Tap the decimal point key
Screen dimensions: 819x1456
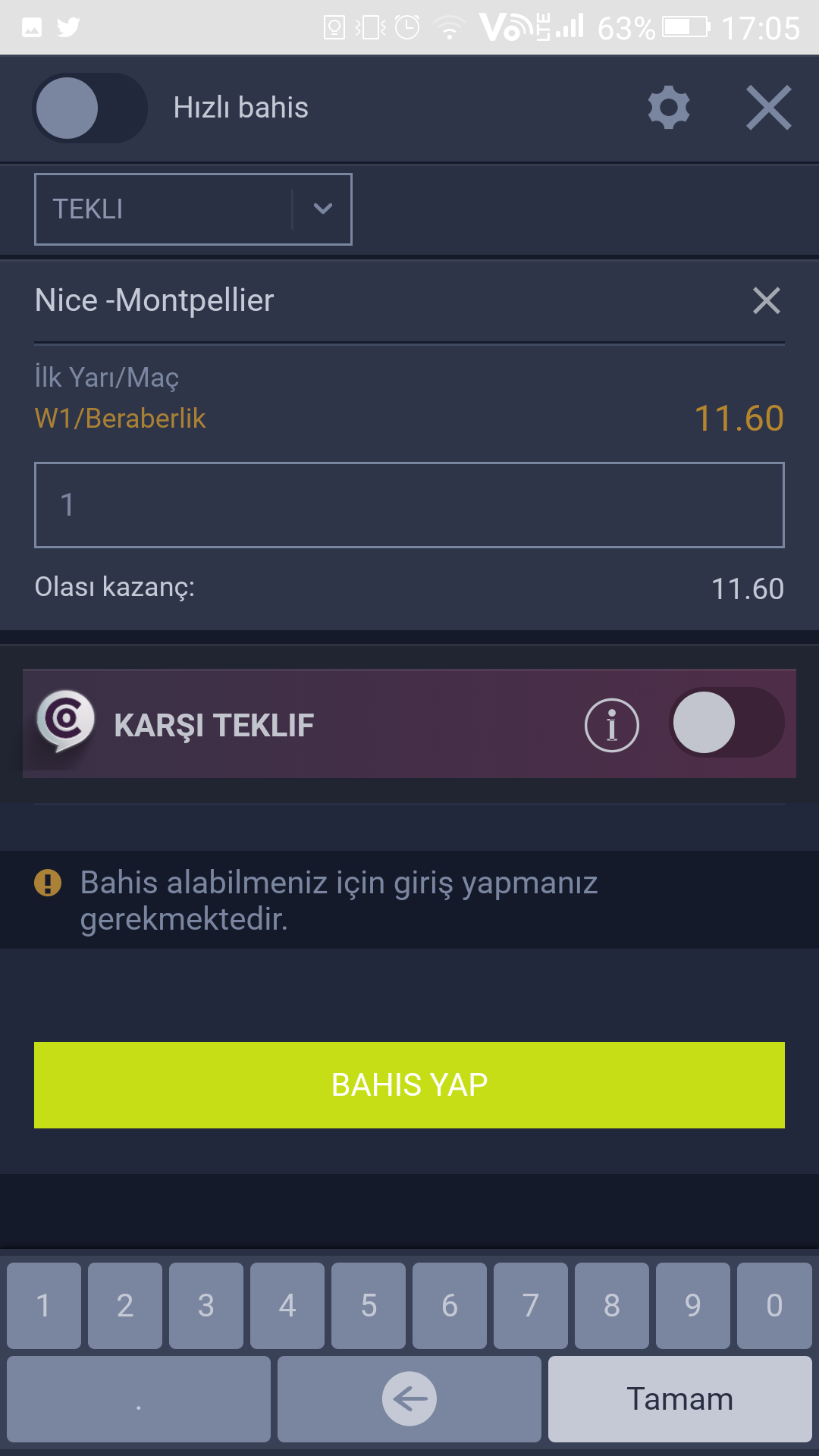tap(139, 1399)
